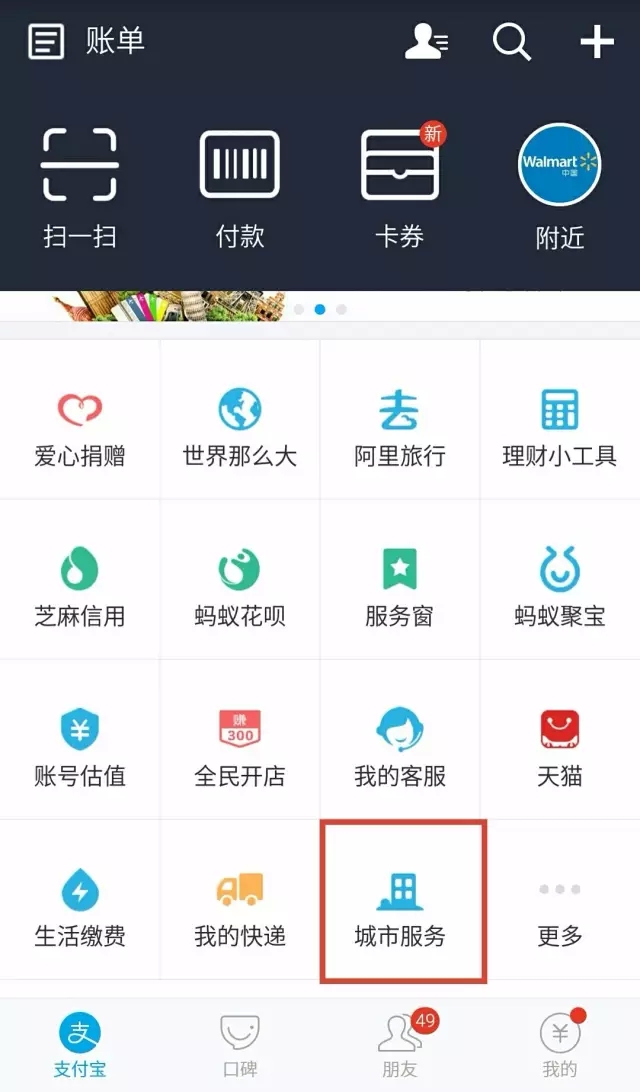Tap the search magnifier icon

tap(511, 42)
